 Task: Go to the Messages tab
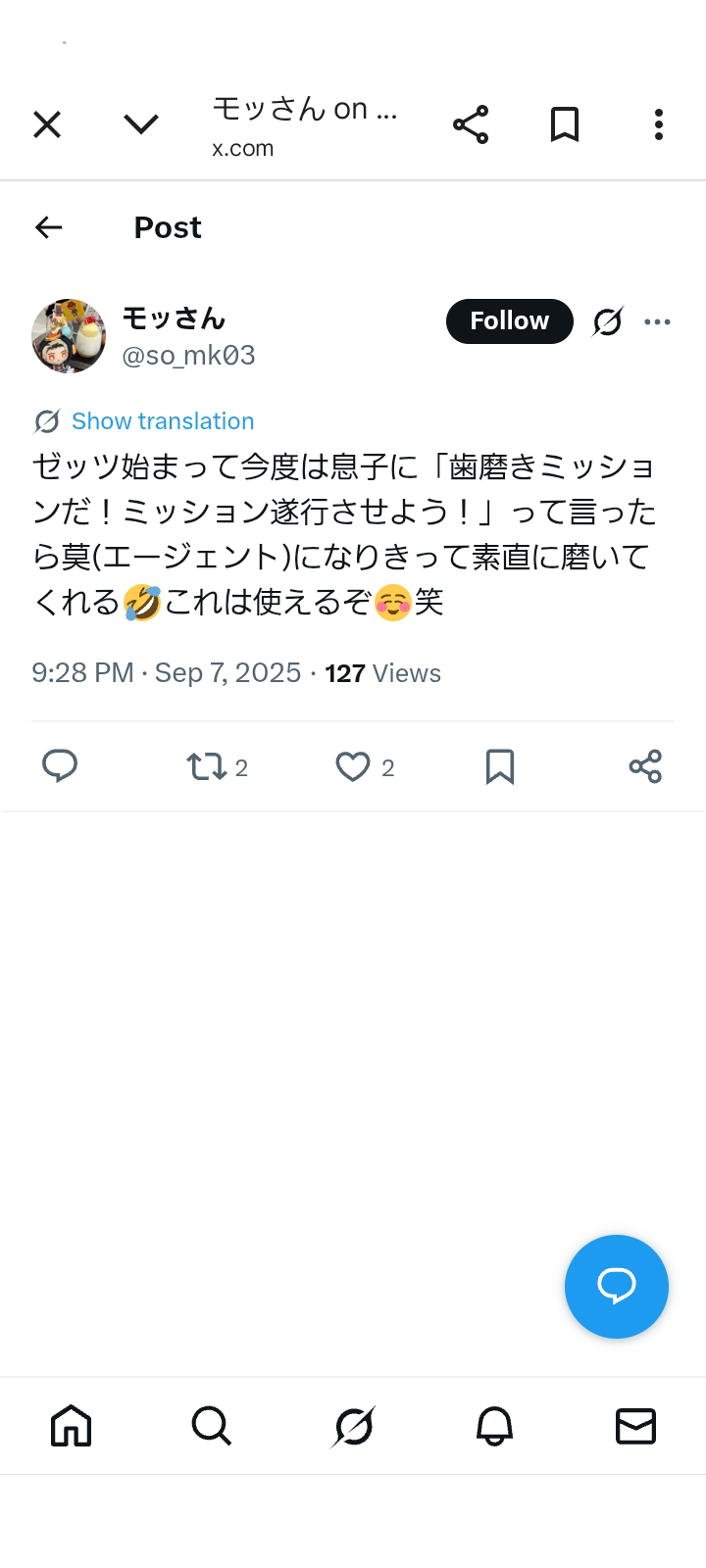pyautogui.click(x=635, y=1426)
